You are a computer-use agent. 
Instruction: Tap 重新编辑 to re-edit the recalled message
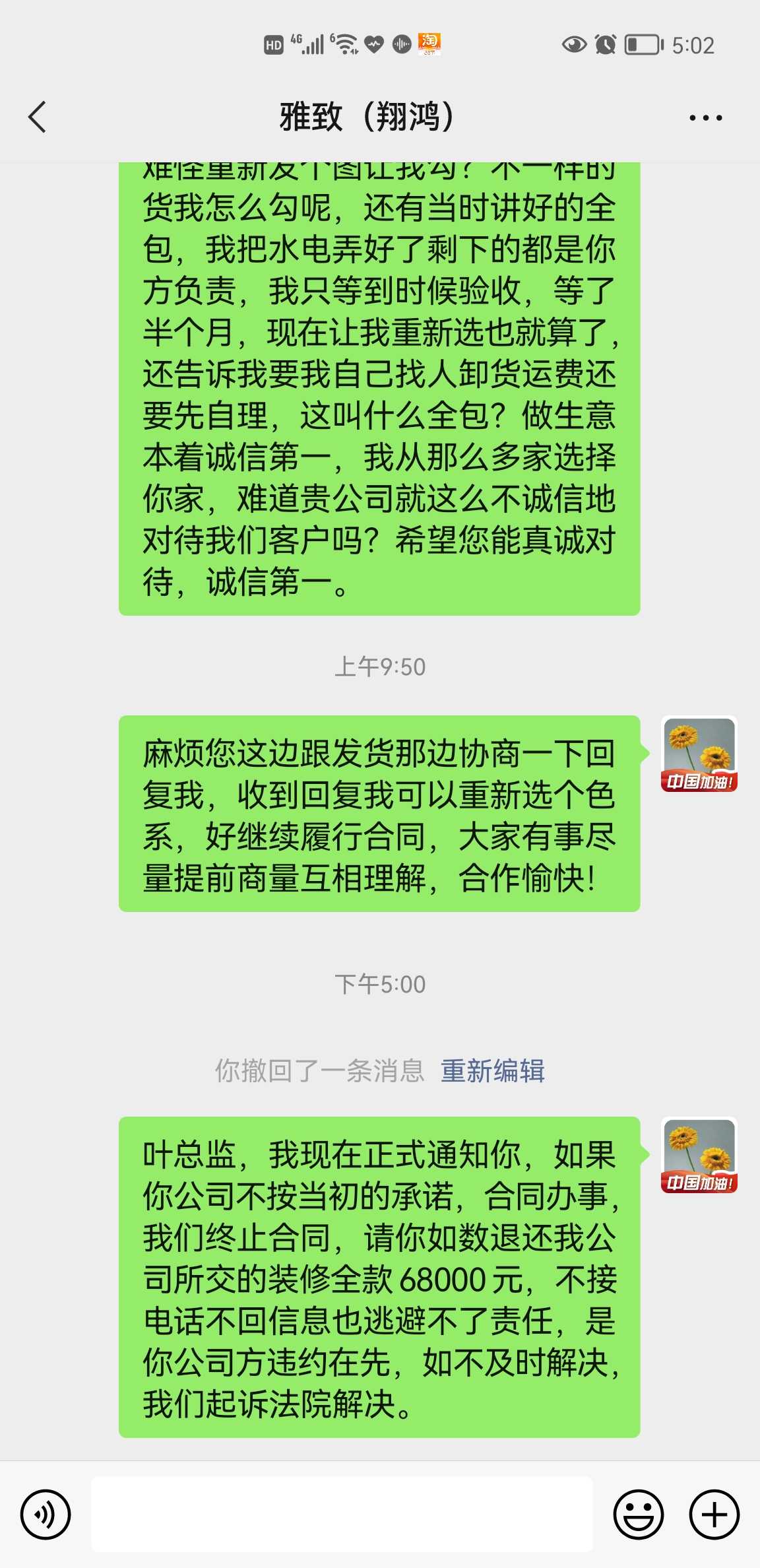(492, 1070)
